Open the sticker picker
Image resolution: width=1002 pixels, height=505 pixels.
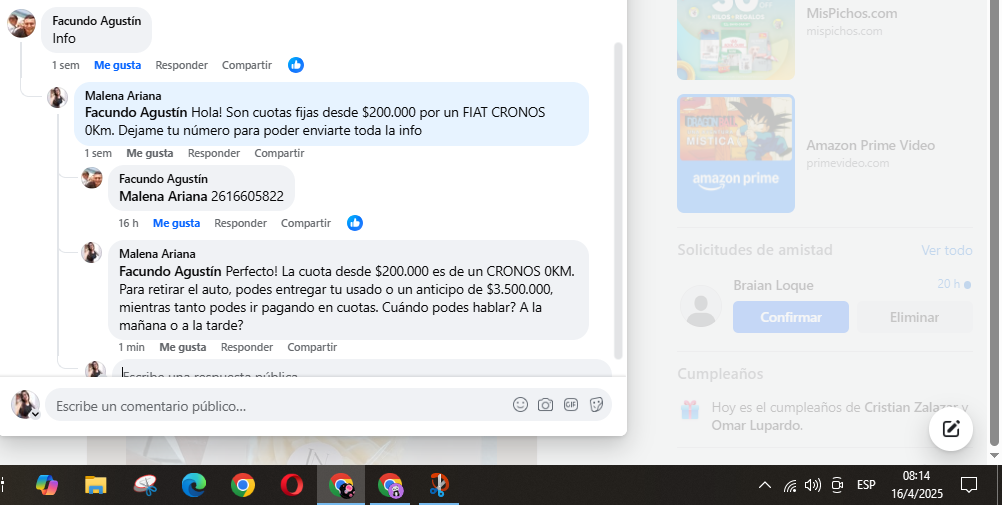tap(596, 405)
